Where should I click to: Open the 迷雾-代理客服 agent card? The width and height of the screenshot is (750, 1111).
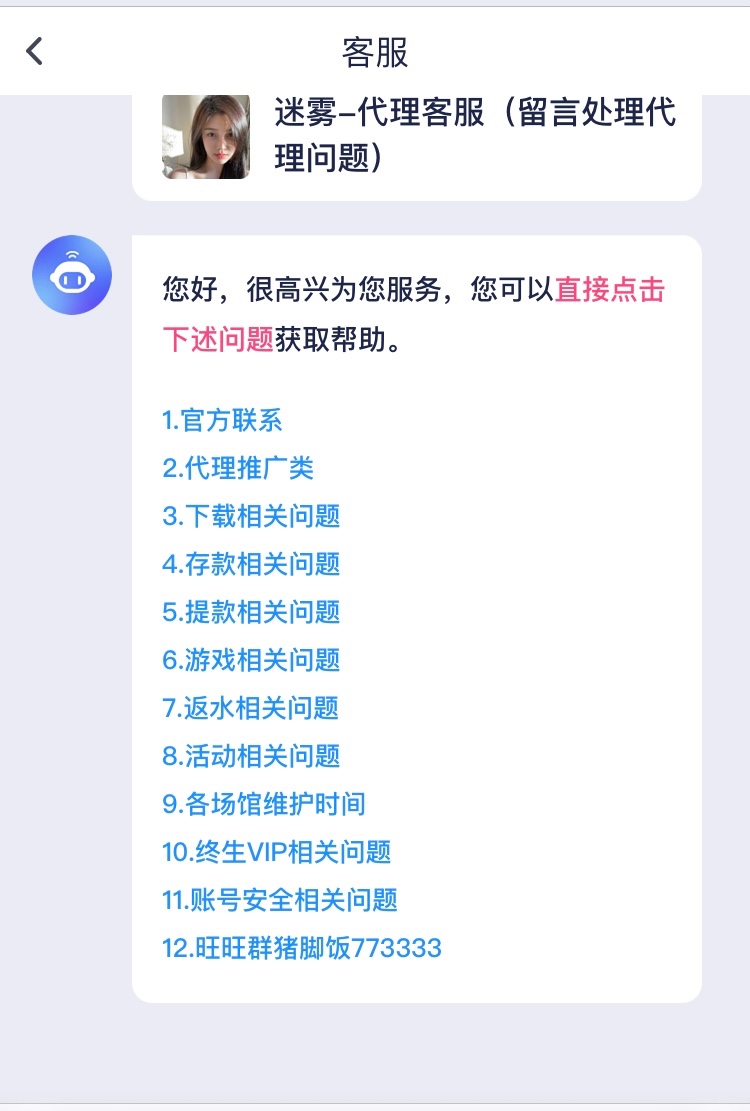416,138
